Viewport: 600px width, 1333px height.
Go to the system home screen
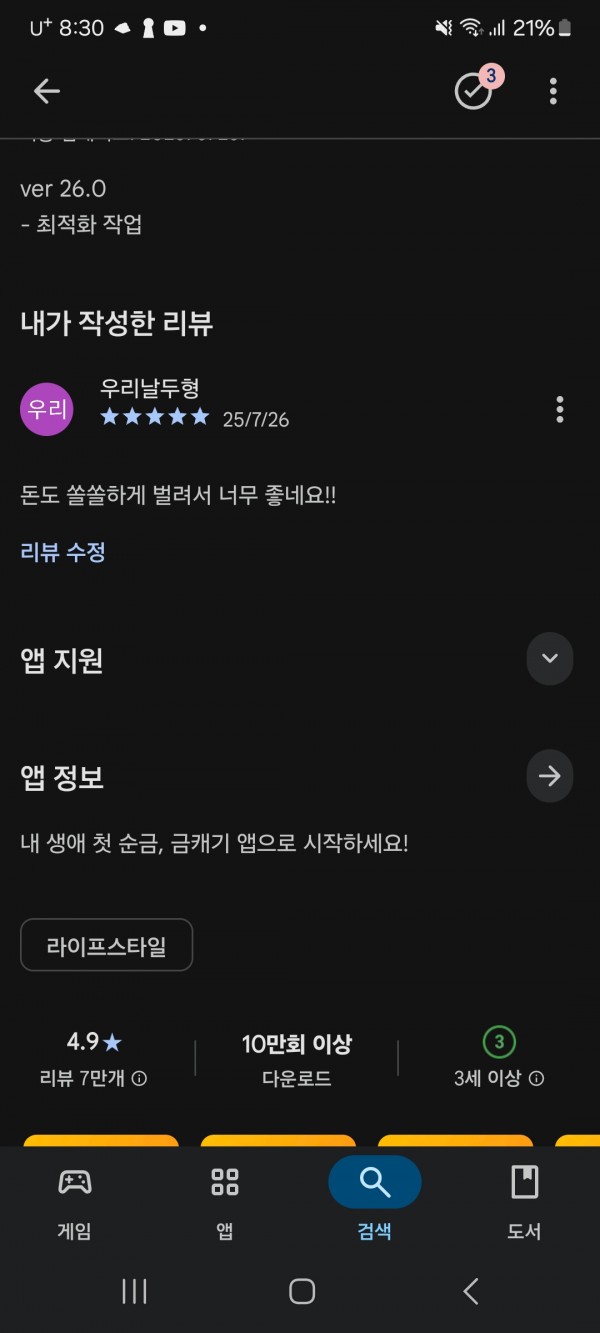pos(301,1291)
